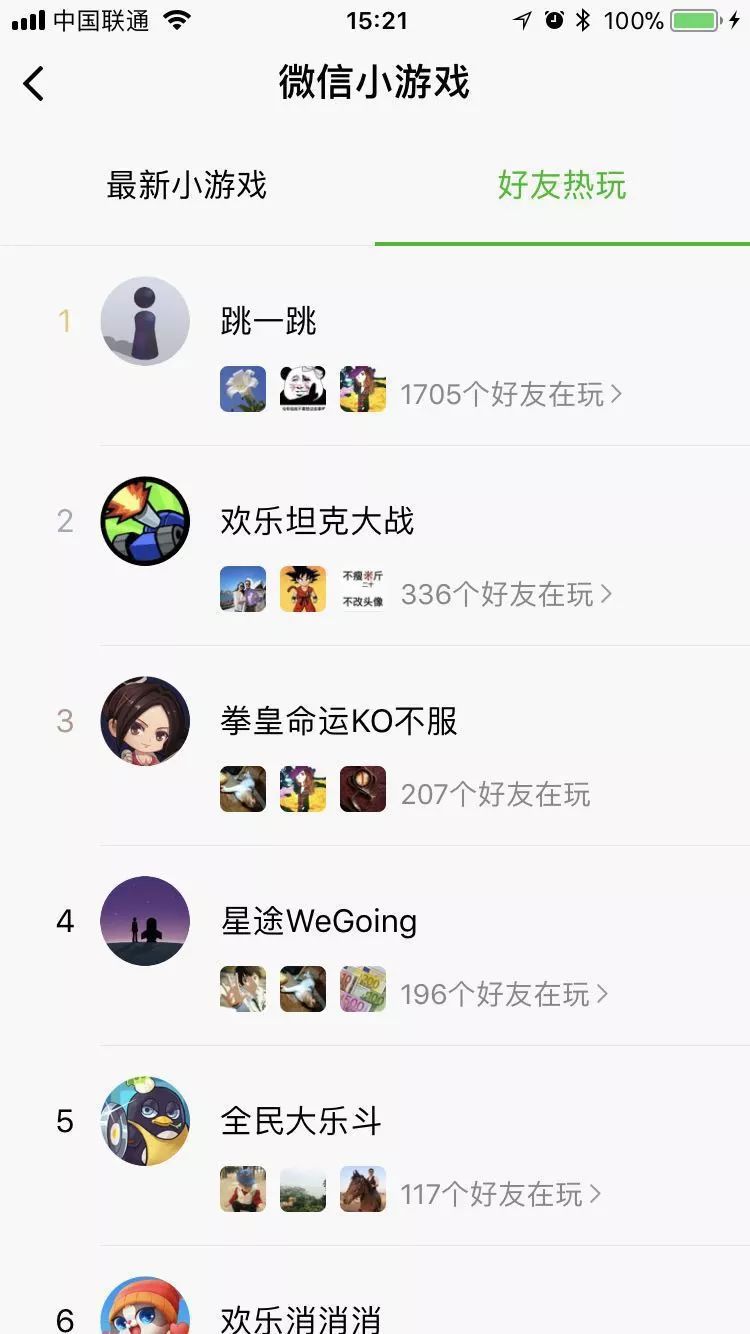Switch to the 最新小游戏 tab
Image resolution: width=750 pixels, height=1334 pixels.
point(186,187)
